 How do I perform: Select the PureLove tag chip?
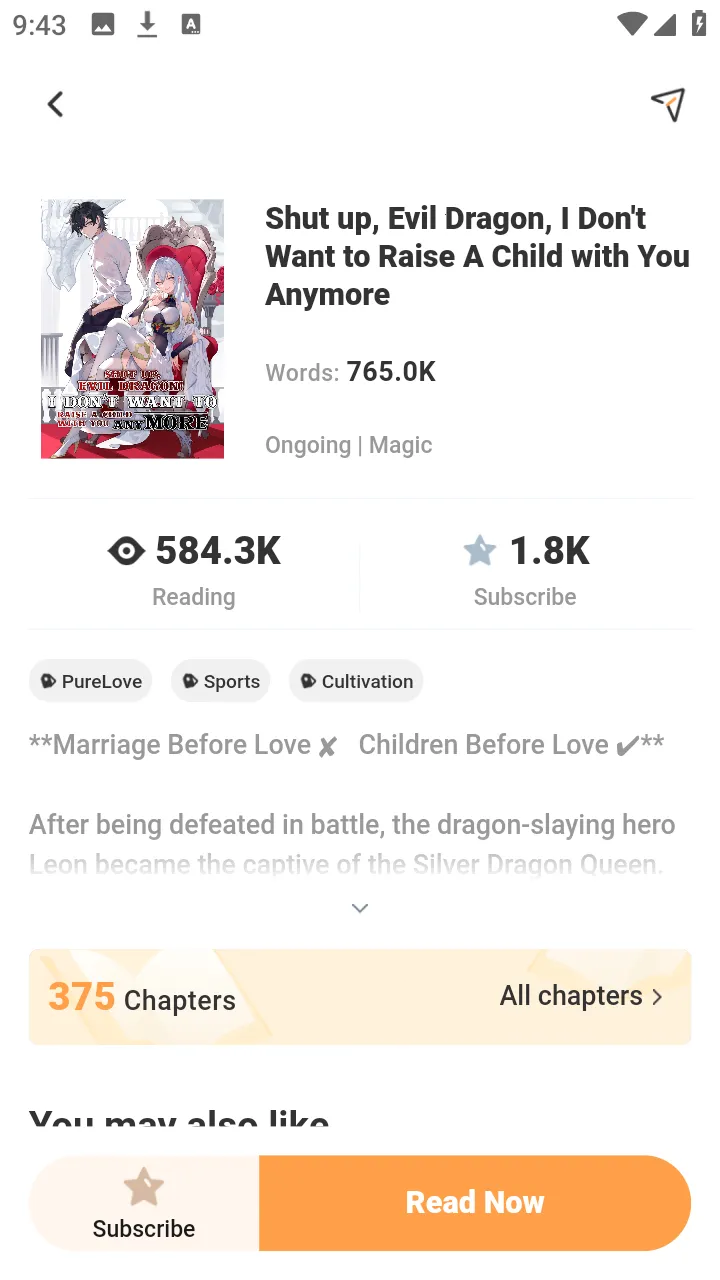(x=91, y=681)
